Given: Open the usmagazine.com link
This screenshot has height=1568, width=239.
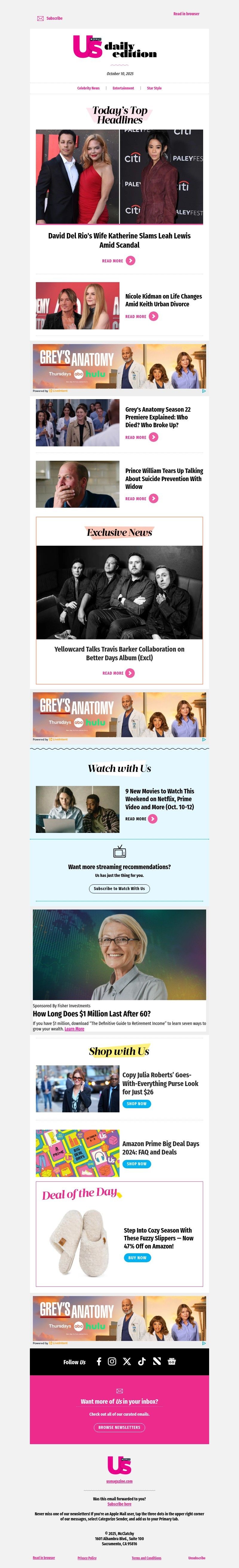Looking at the screenshot, I should tap(119, 1482).
